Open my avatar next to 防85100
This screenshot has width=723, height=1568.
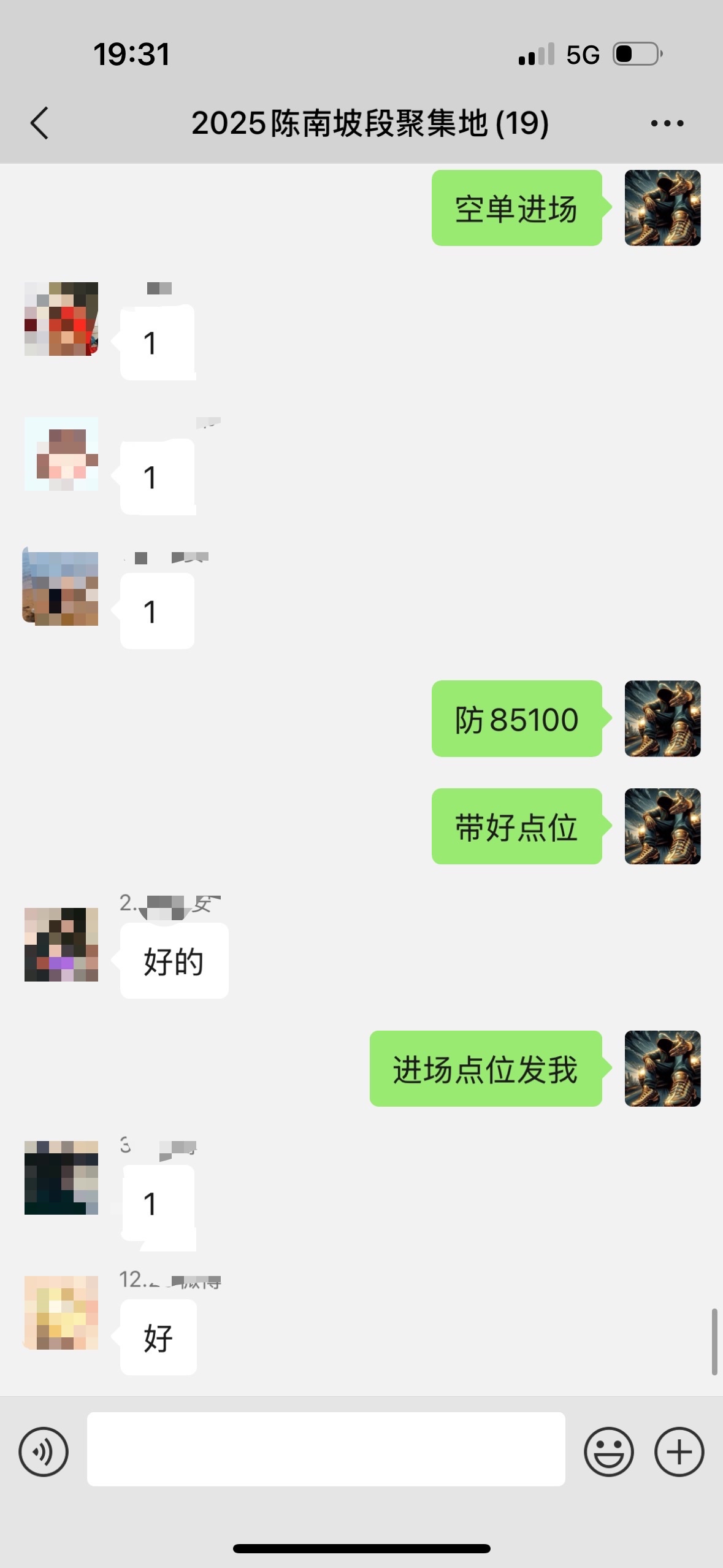(x=662, y=718)
